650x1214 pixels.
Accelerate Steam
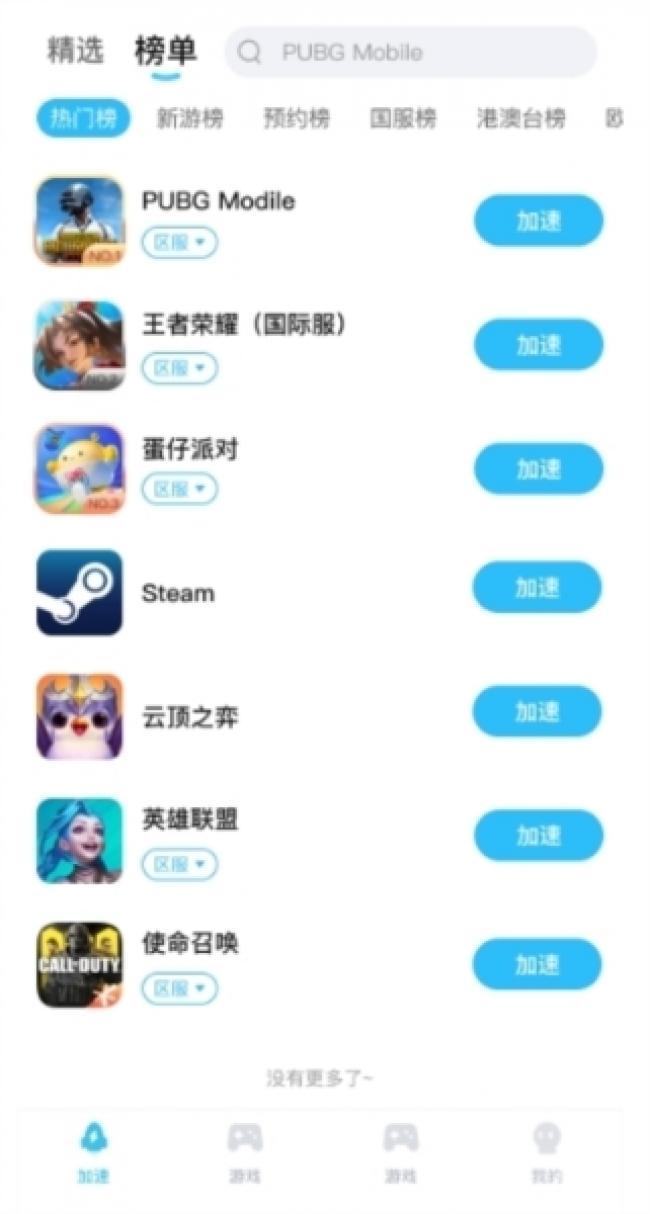[537, 588]
